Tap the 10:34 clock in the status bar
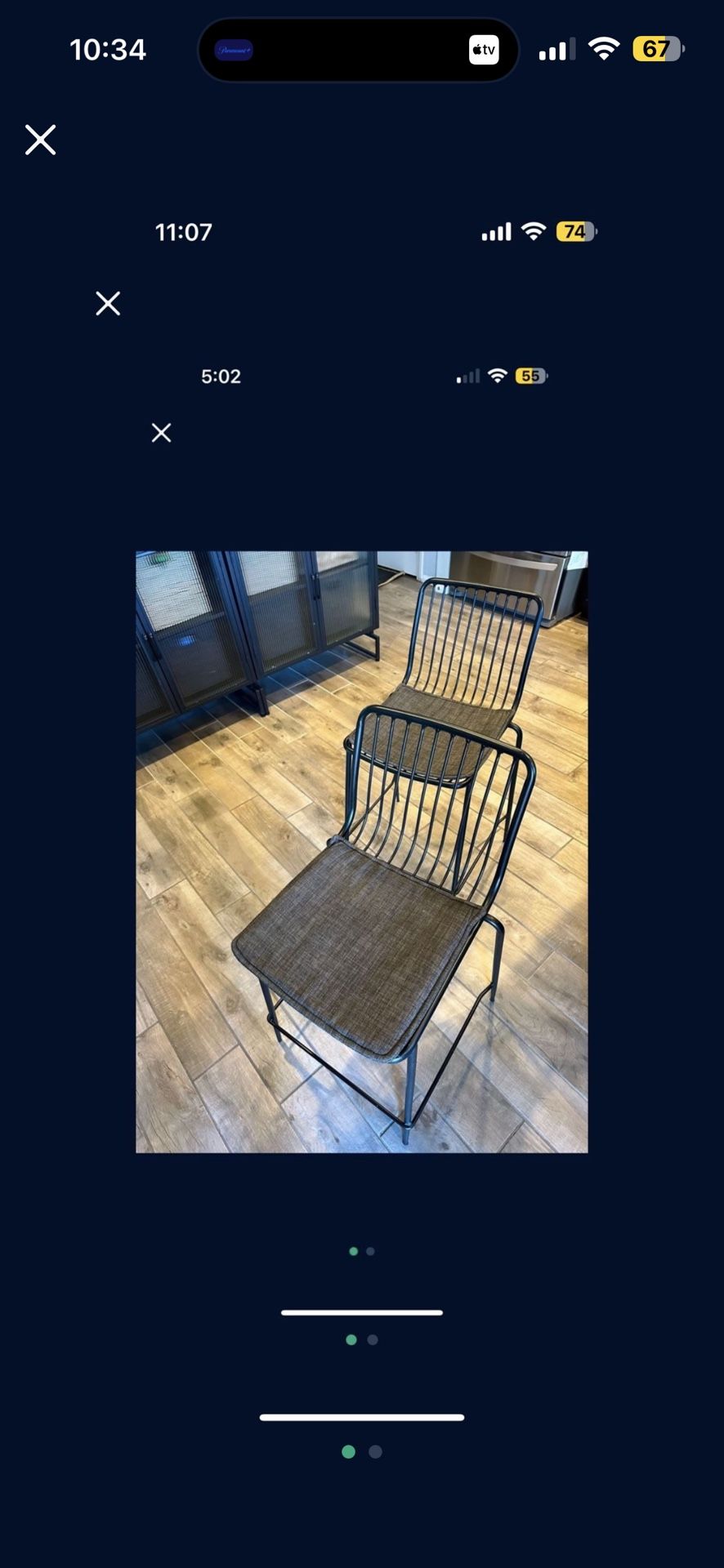Viewport: 724px width, 1568px height. coord(109,49)
